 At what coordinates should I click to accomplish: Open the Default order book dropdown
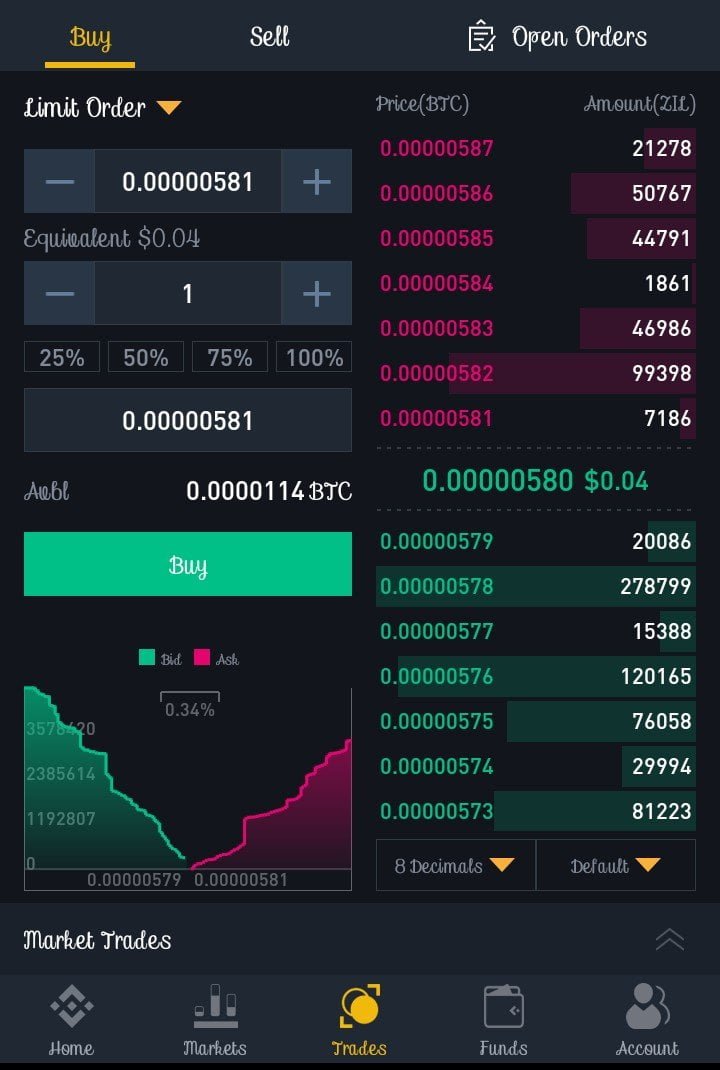pyautogui.click(x=615, y=866)
